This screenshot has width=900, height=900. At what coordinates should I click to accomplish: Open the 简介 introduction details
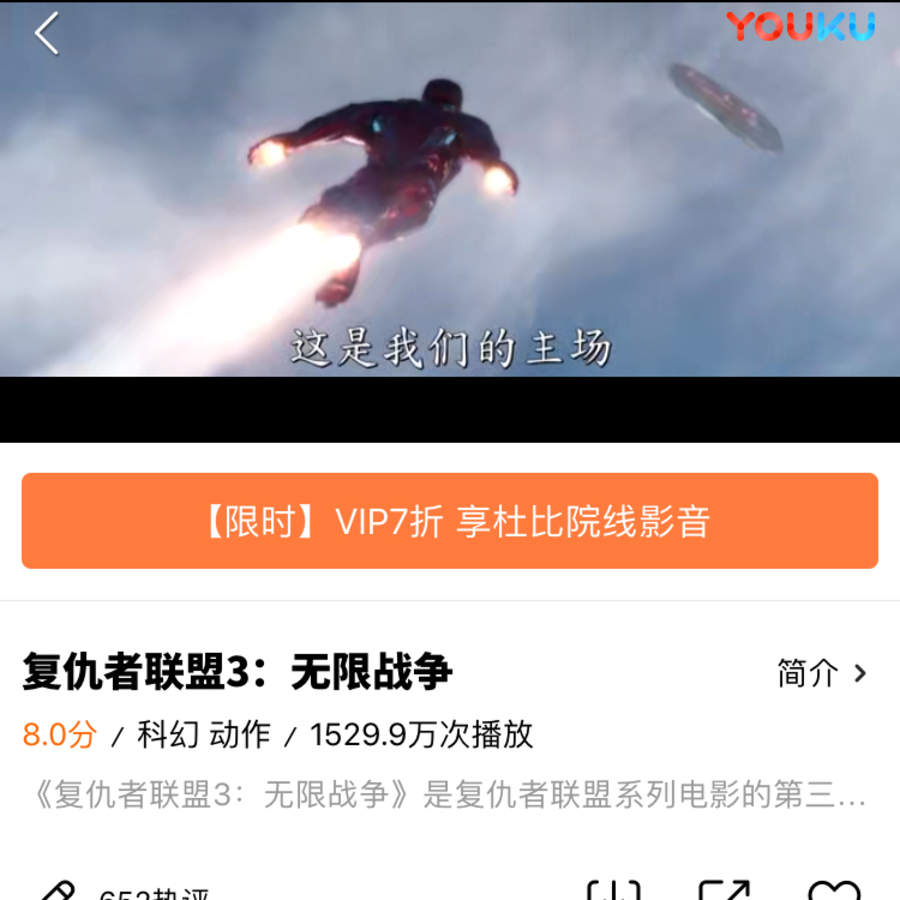(821, 674)
